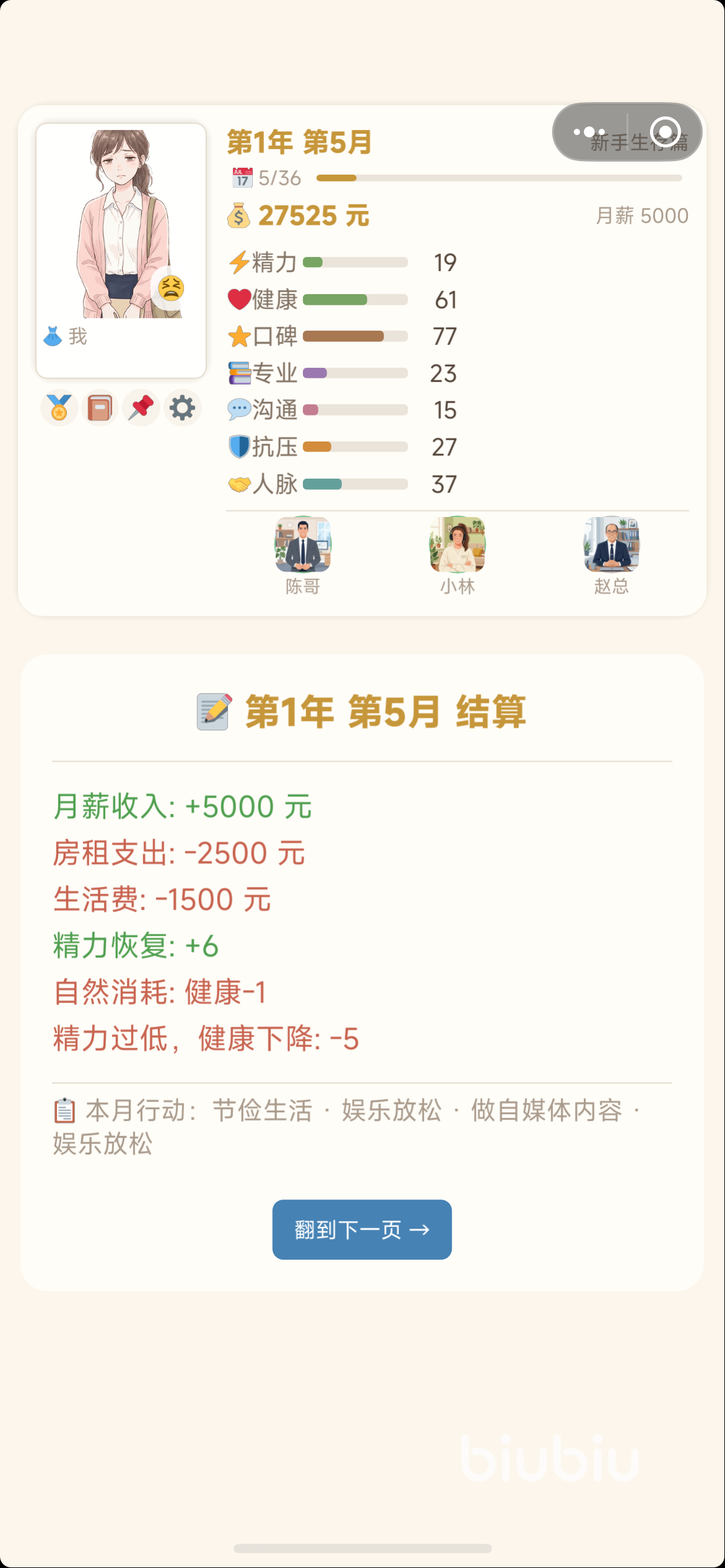Open the achievements medal icon
This screenshot has width=725, height=1568.
pyautogui.click(x=59, y=408)
